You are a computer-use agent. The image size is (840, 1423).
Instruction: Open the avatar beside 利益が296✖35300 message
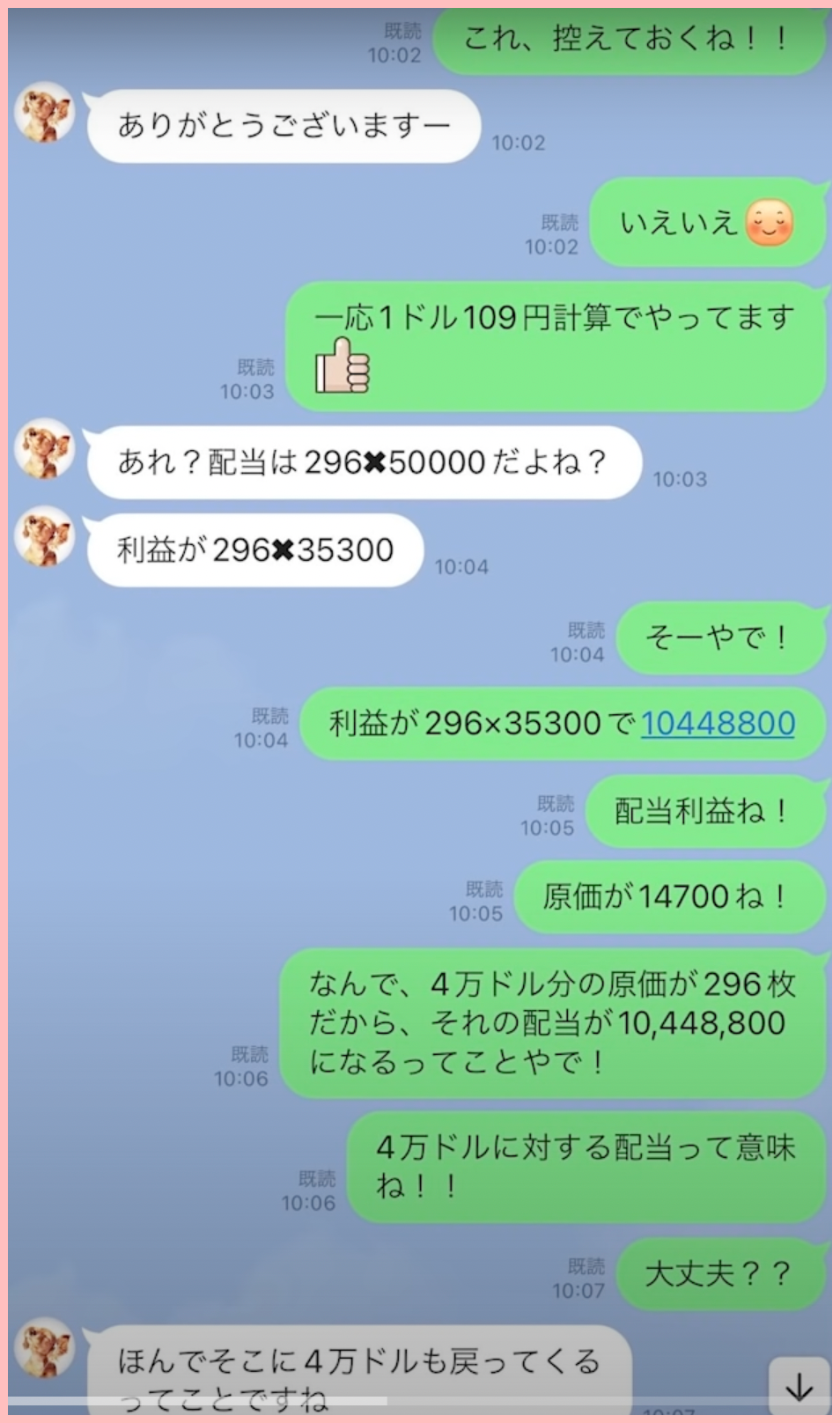pos(45,538)
